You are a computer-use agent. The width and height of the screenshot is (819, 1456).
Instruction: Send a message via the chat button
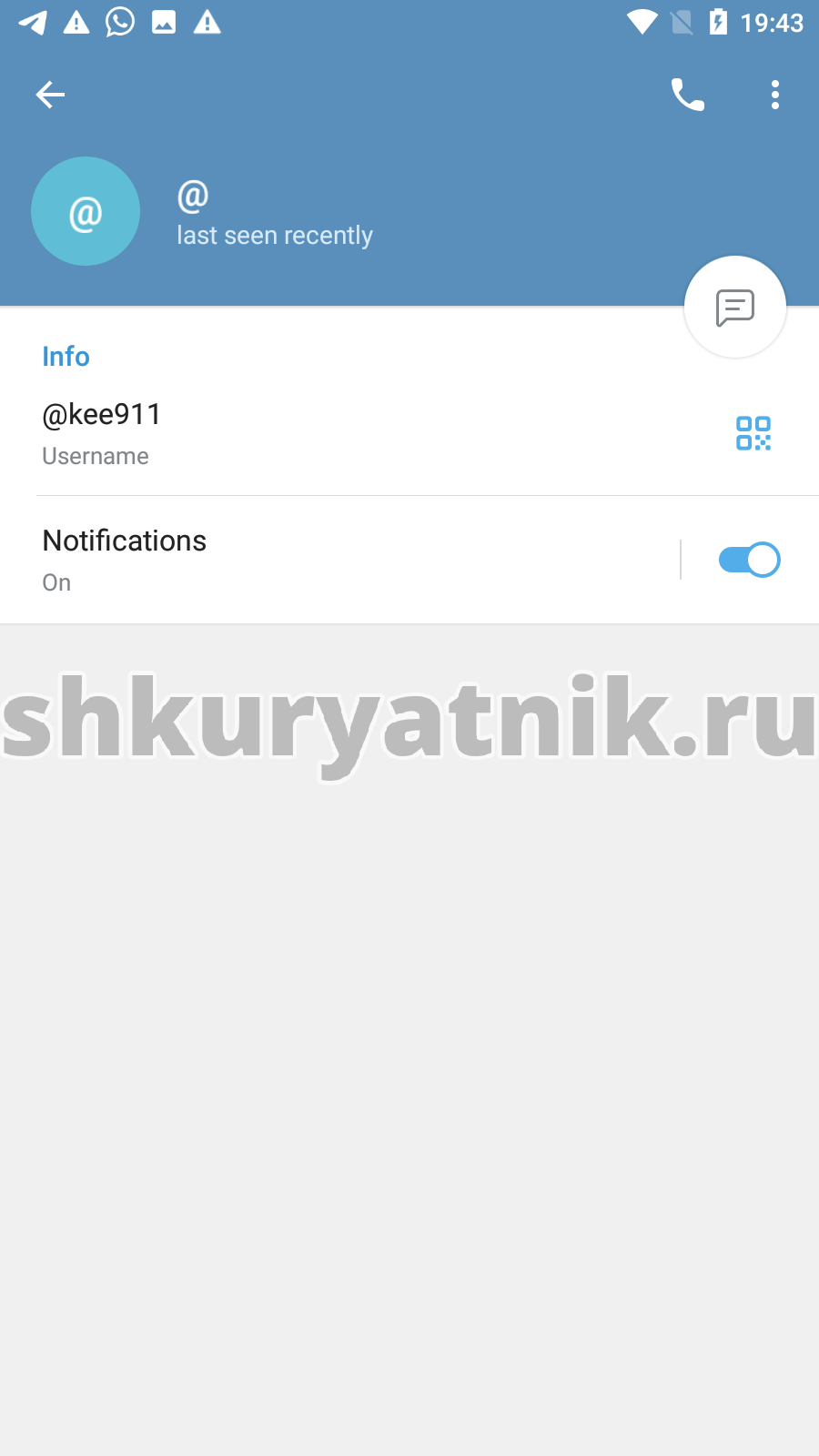[735, 308]
